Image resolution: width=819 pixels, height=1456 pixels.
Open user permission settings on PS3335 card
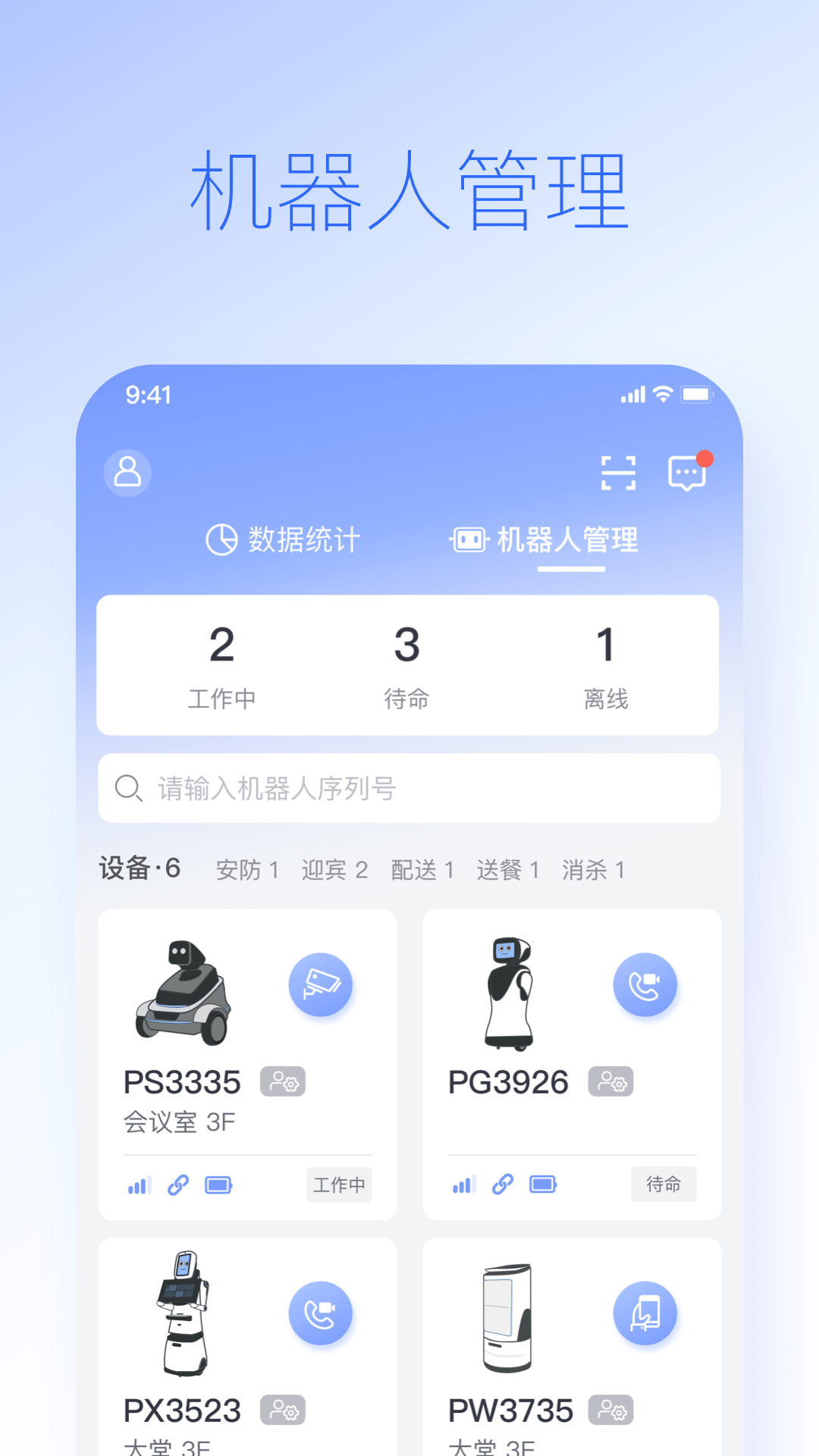tap(283, 1082)
